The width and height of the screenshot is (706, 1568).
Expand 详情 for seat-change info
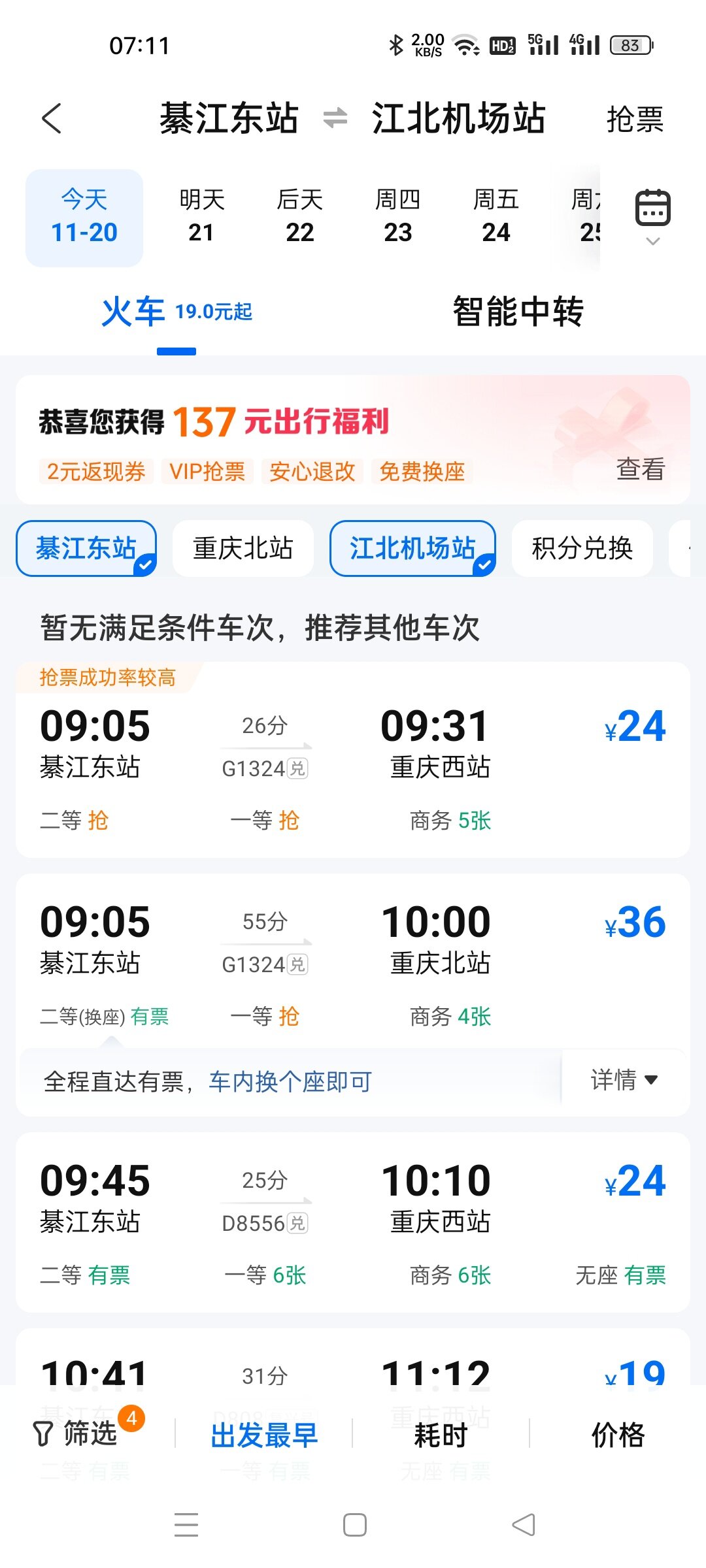pyautogui.click(x=624, y=1080)
